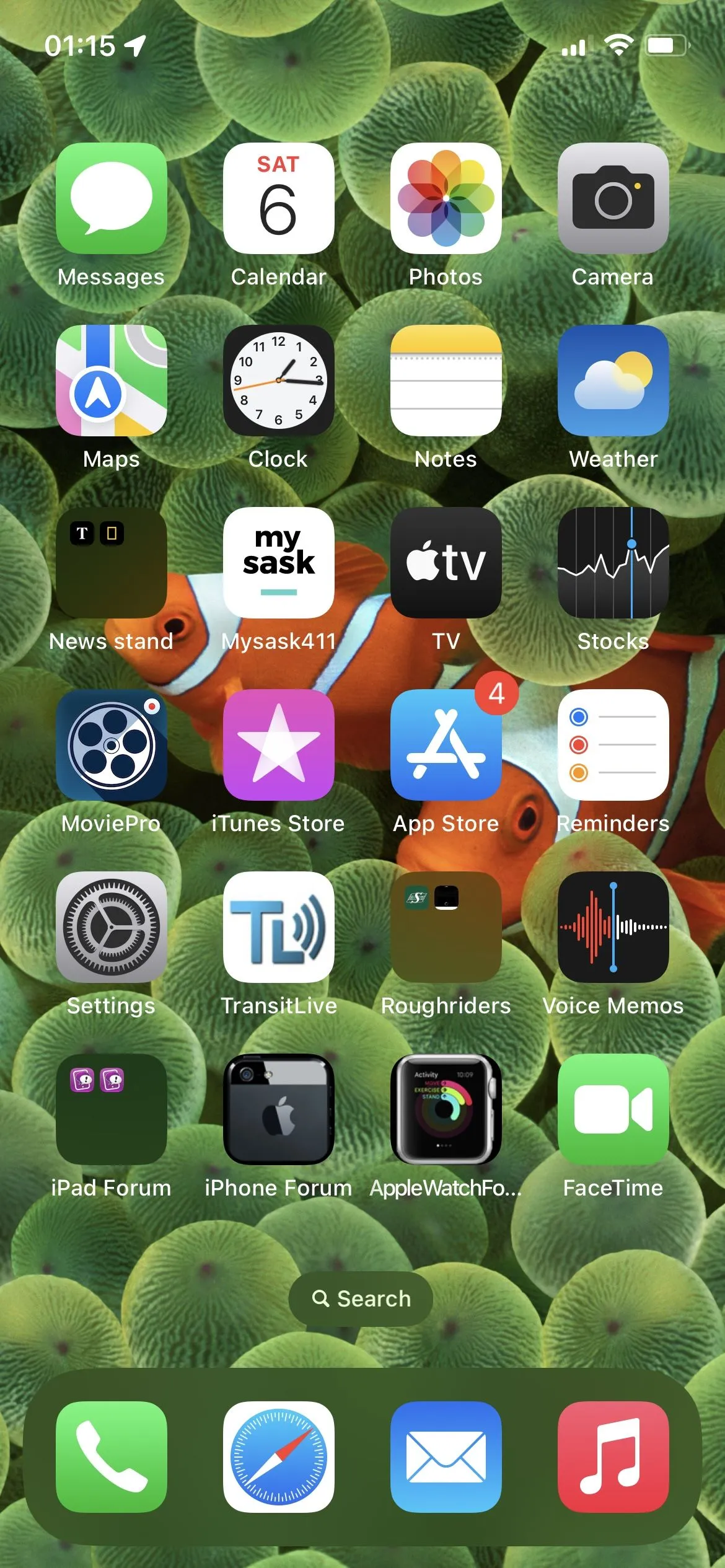
Task: Open the Messages app
Action: coord(112,198)
